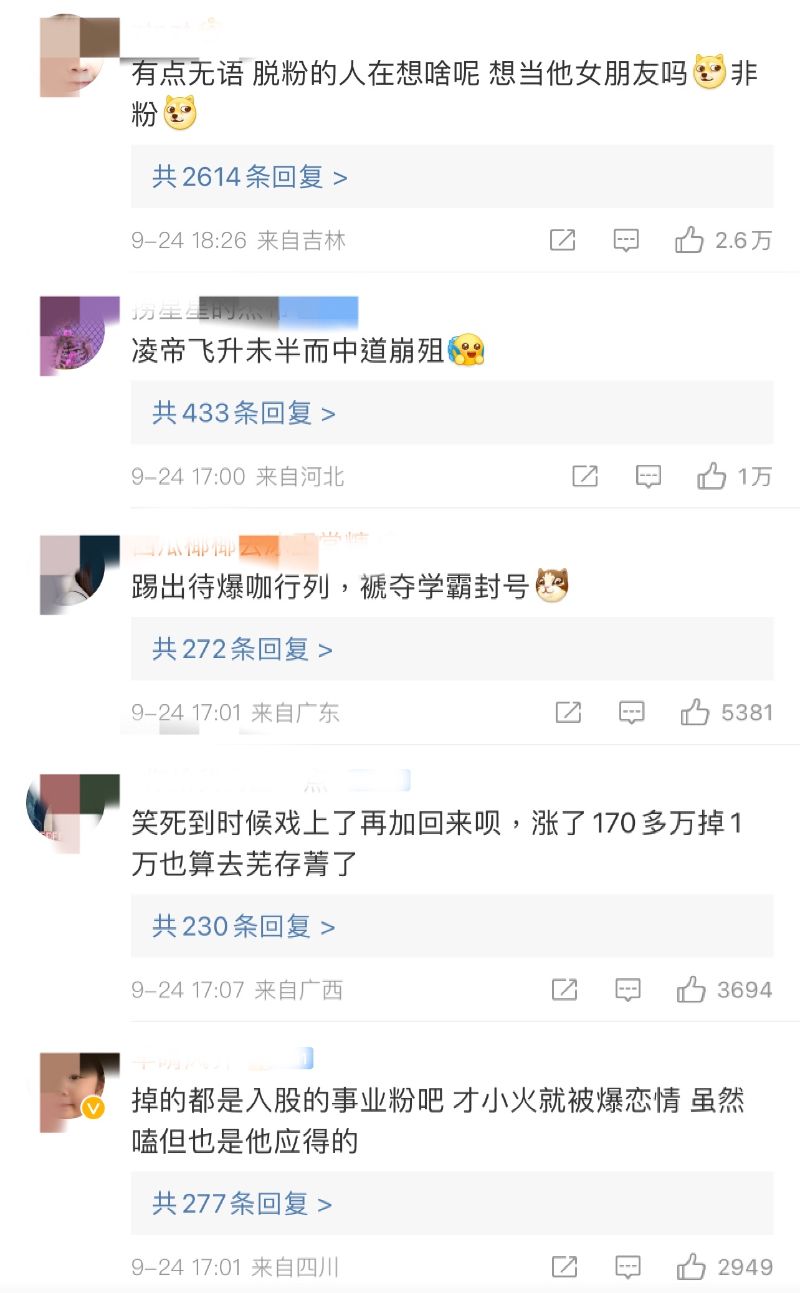Expand the 共433条回复 replies
This screenshot has height=1293, width=800.
click(x=243, y=413)
